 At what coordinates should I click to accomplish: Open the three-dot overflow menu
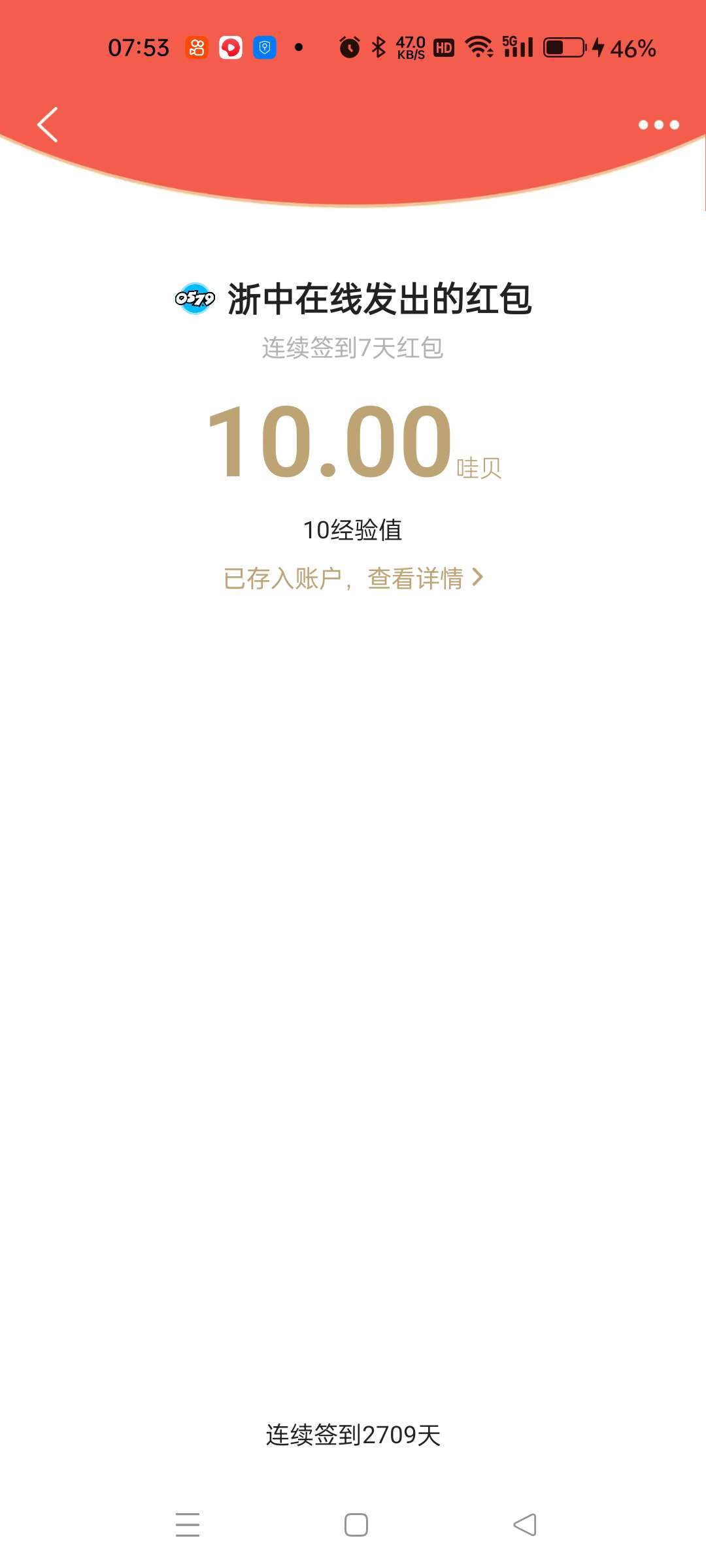coord(658,124)
